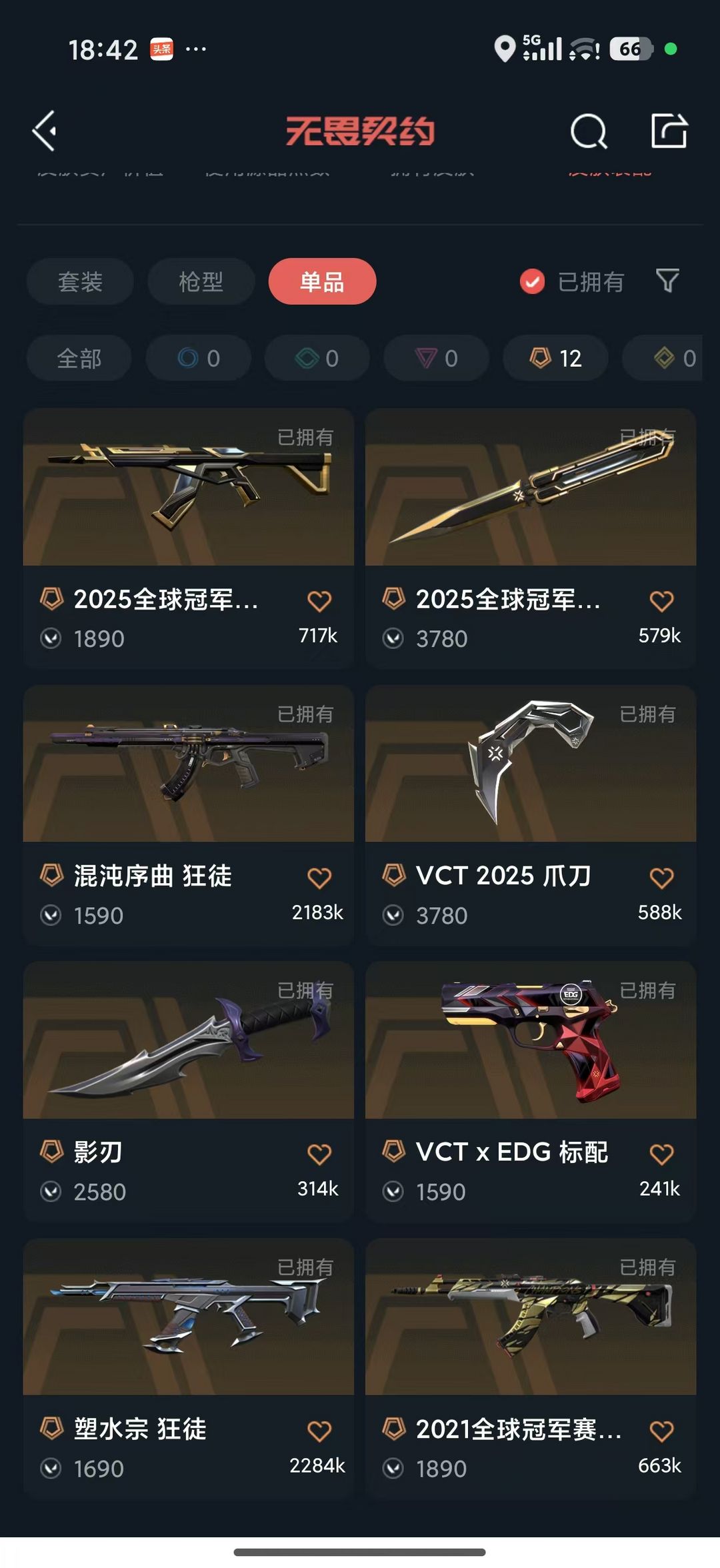Go back using the top-left arrow
The height and width of the screenshot is (1568, 720).
tap(45, 131)
